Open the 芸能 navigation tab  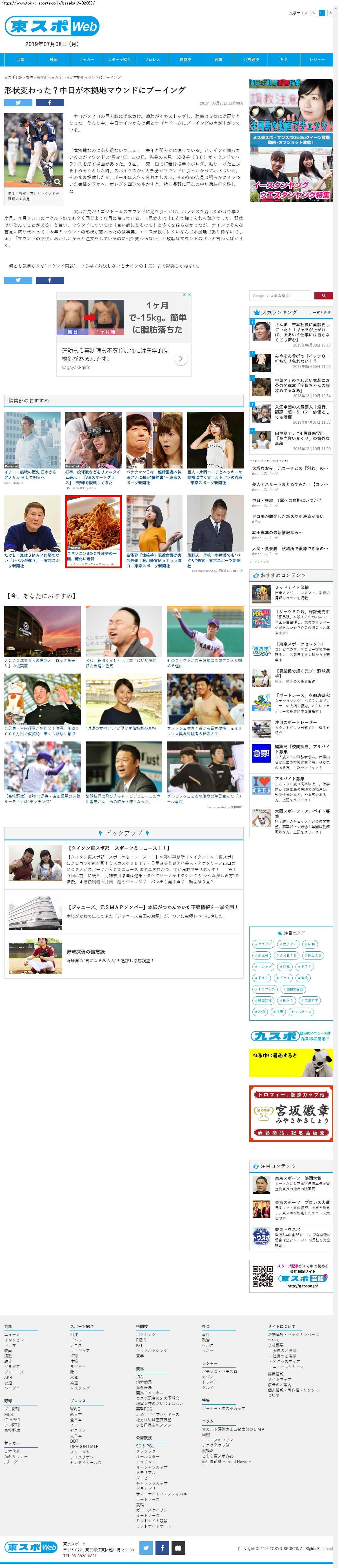tap(21, 60)
